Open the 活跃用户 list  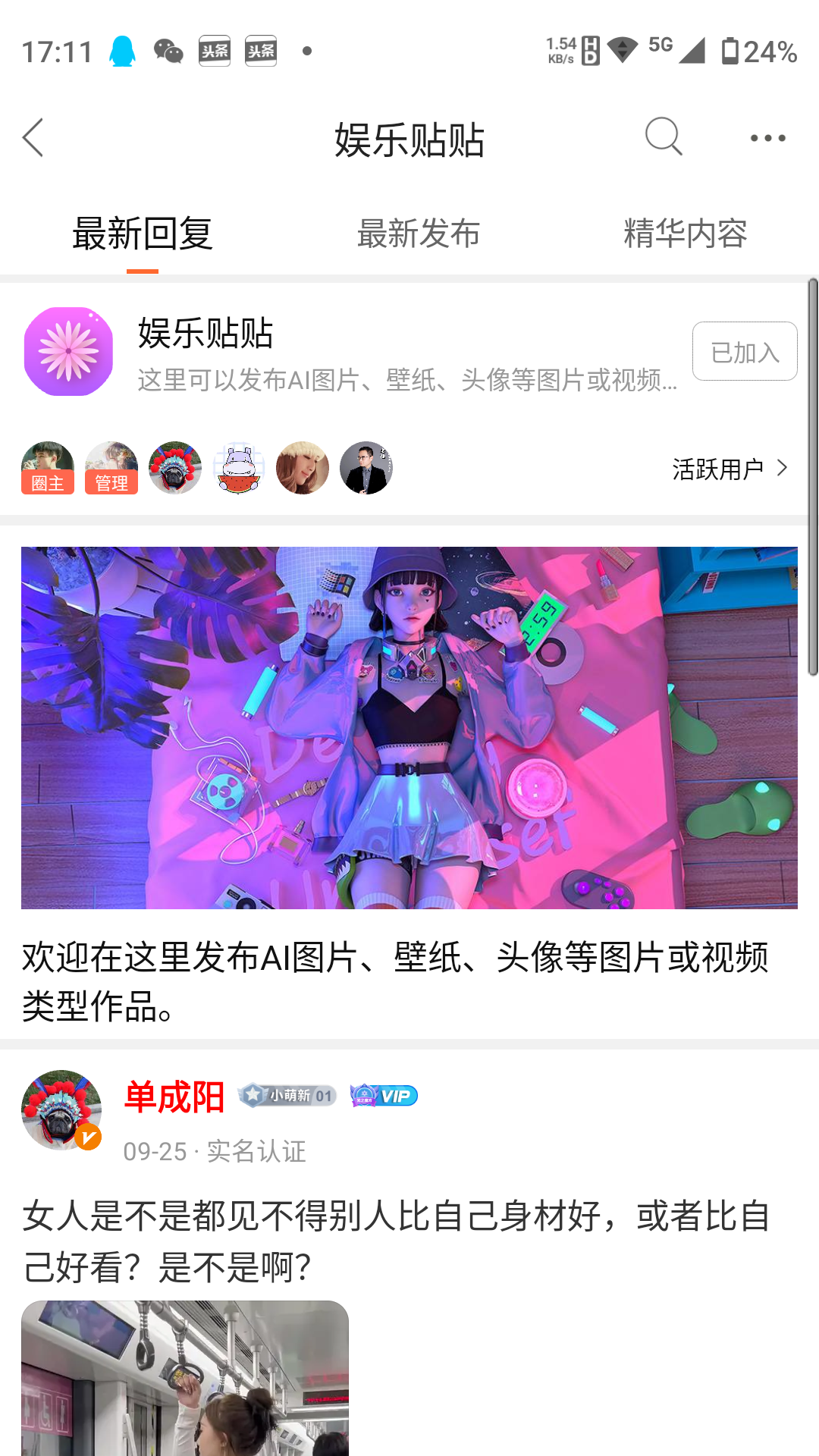click(x=730, y=469)
